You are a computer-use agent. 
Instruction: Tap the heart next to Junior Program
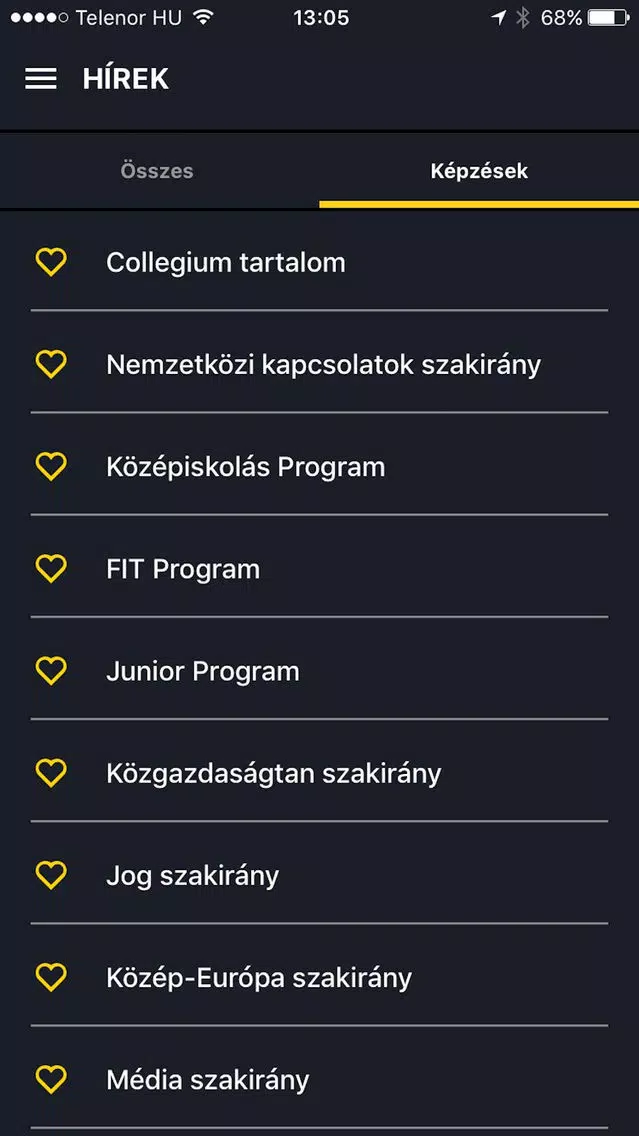point(51,671)
